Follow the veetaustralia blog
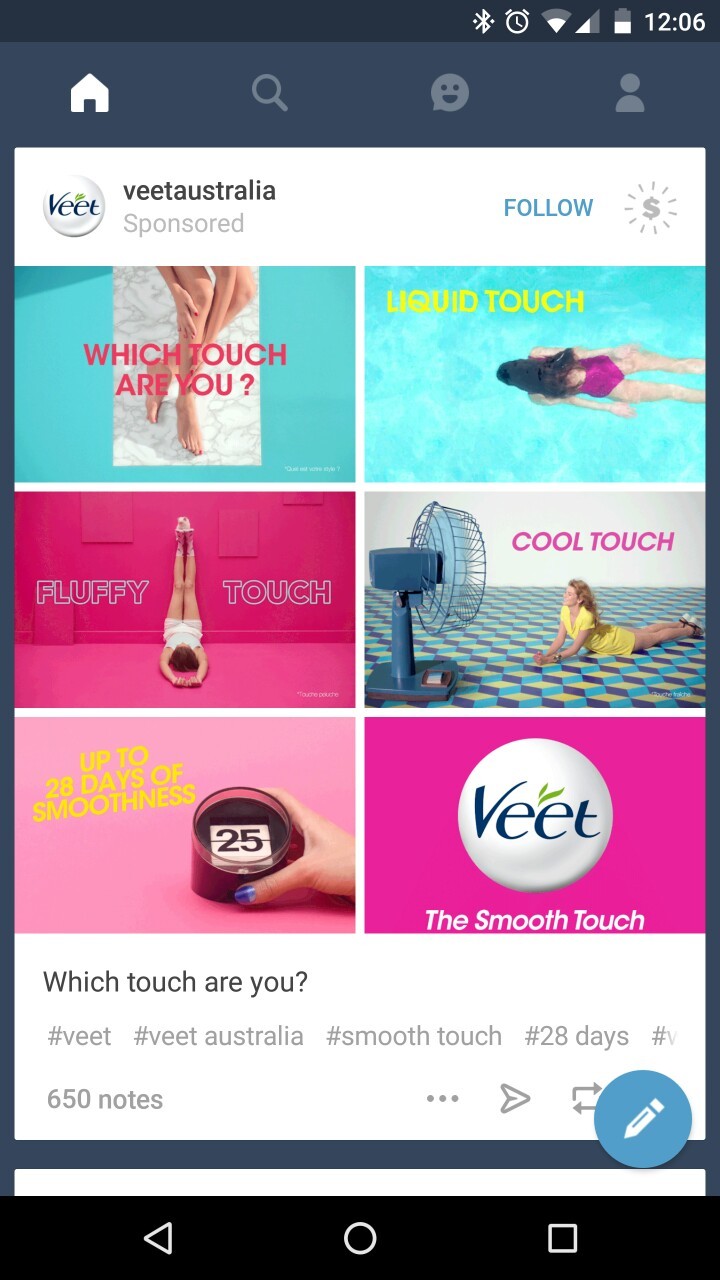Image resolution: width=720 pixels, height=1280 pixels. pyautogui.click(x=548, y=208)
